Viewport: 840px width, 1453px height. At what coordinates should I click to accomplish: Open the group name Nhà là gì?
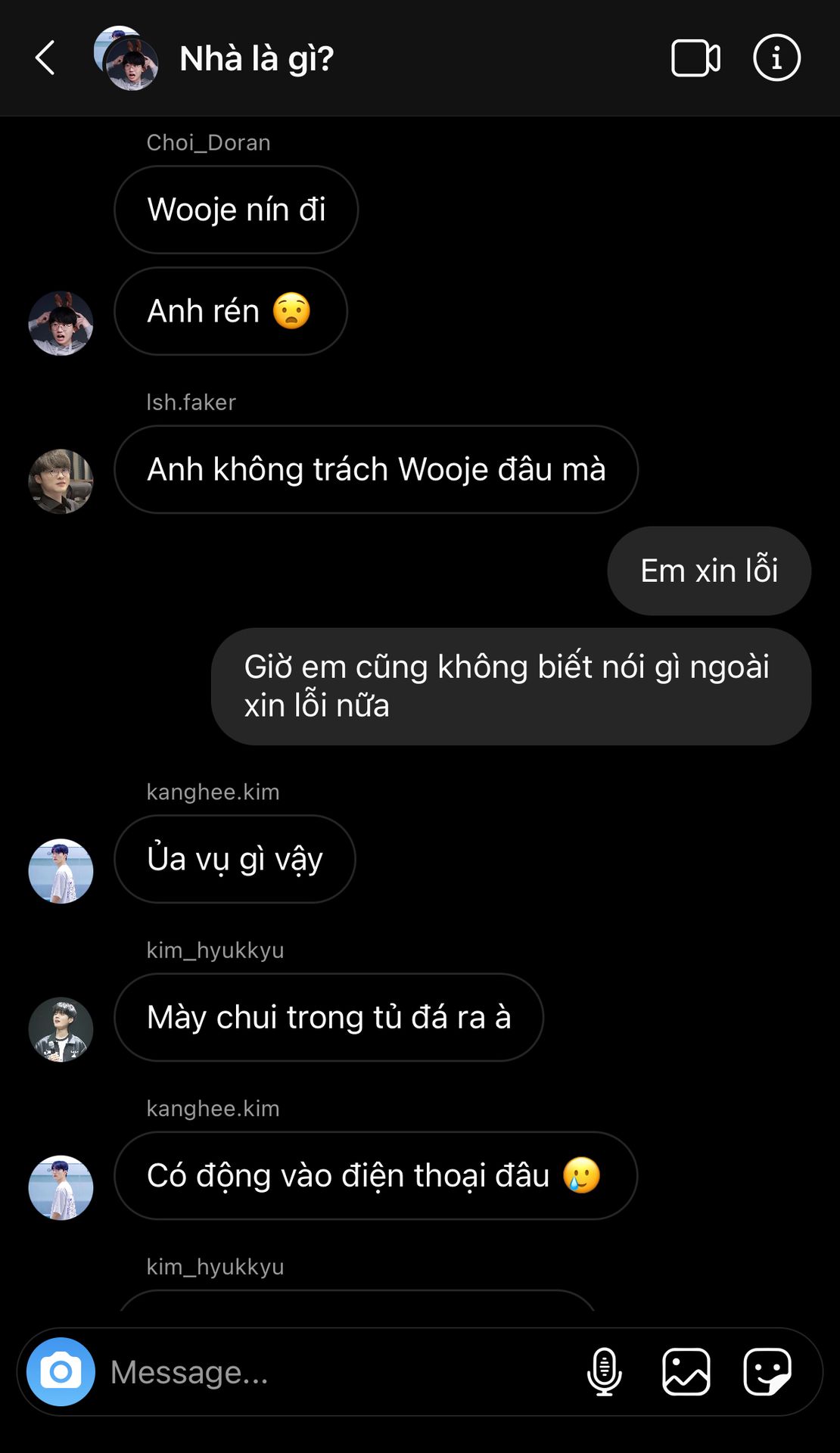(257, 58)
